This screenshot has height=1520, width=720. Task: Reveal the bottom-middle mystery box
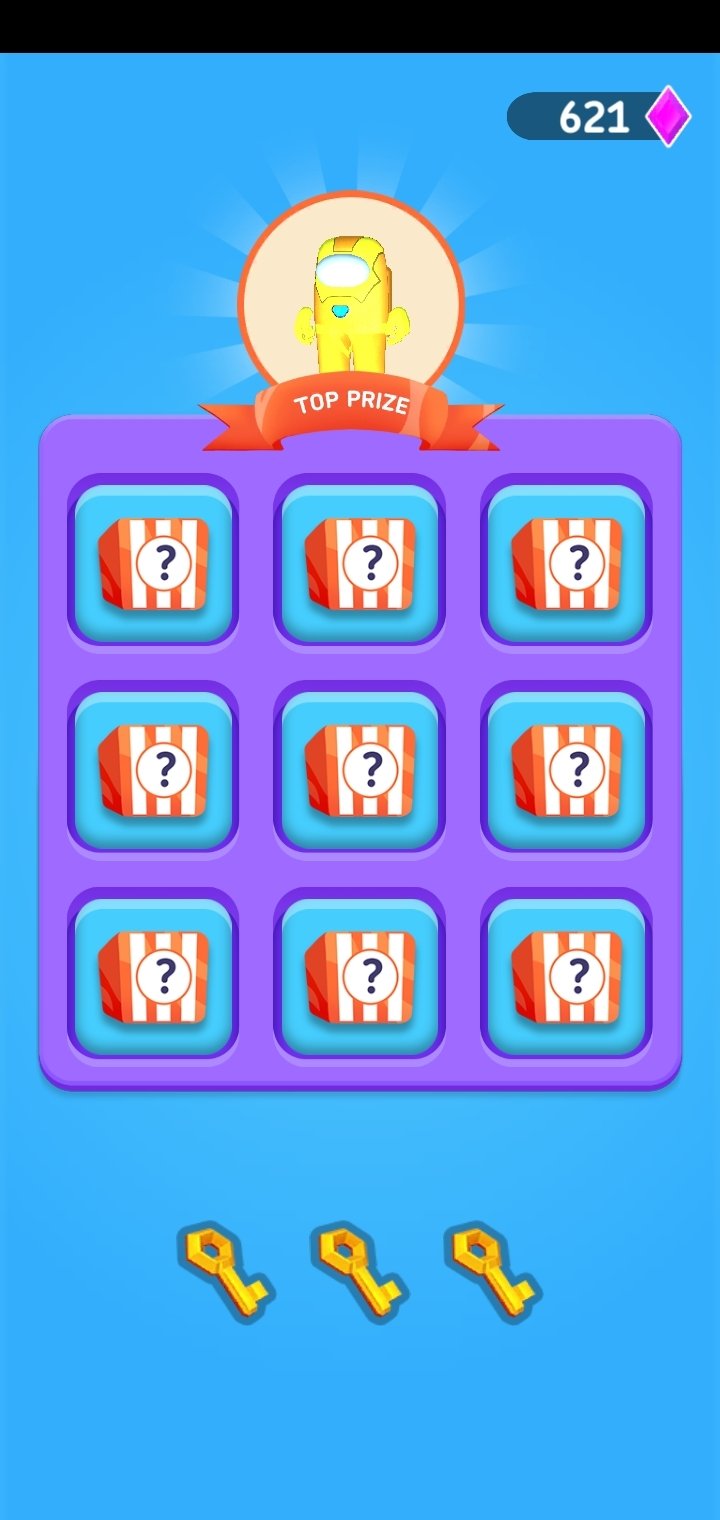point(360,977)
